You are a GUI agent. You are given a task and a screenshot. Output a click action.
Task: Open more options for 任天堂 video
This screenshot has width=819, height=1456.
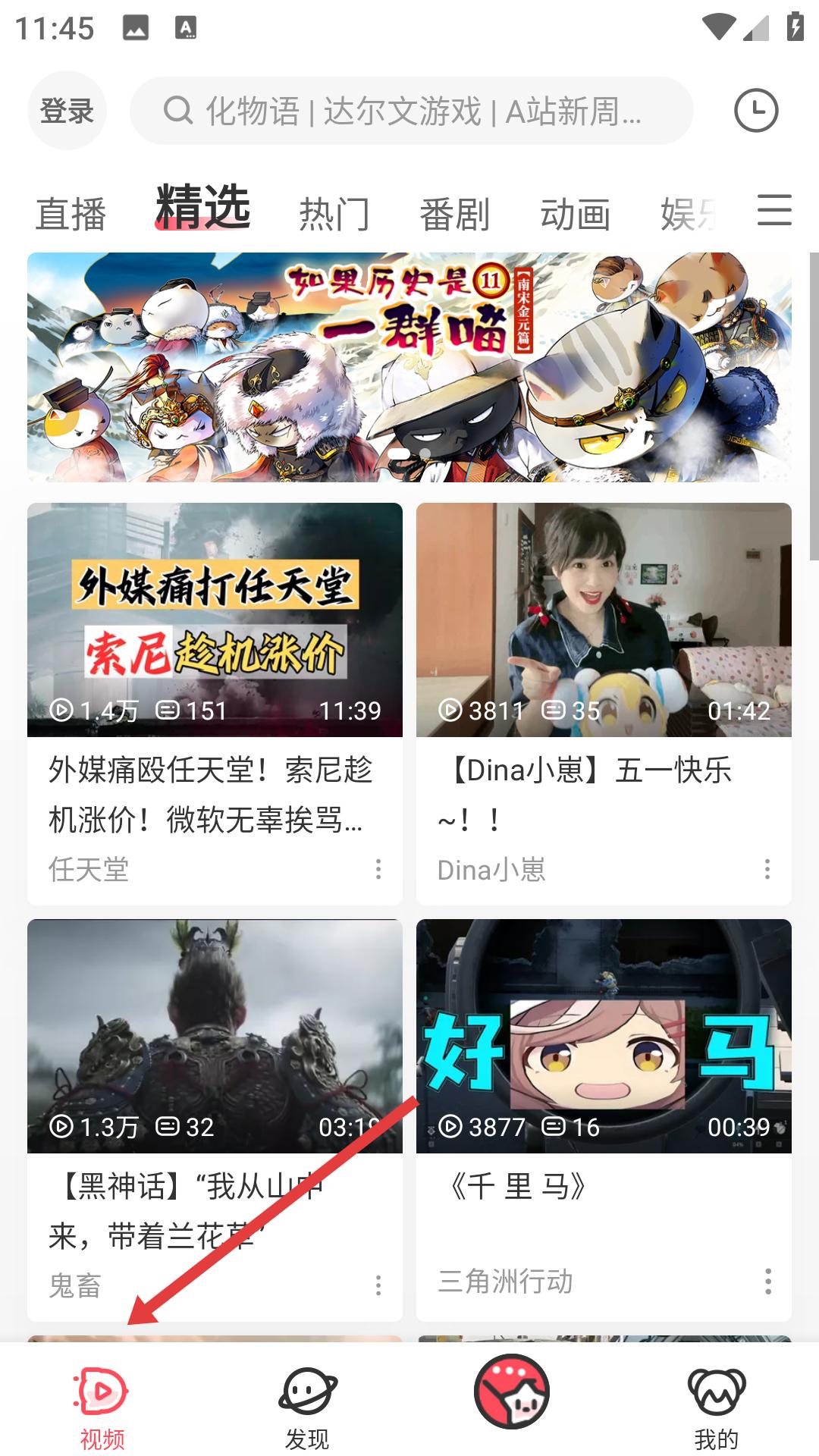click(378, 869)
